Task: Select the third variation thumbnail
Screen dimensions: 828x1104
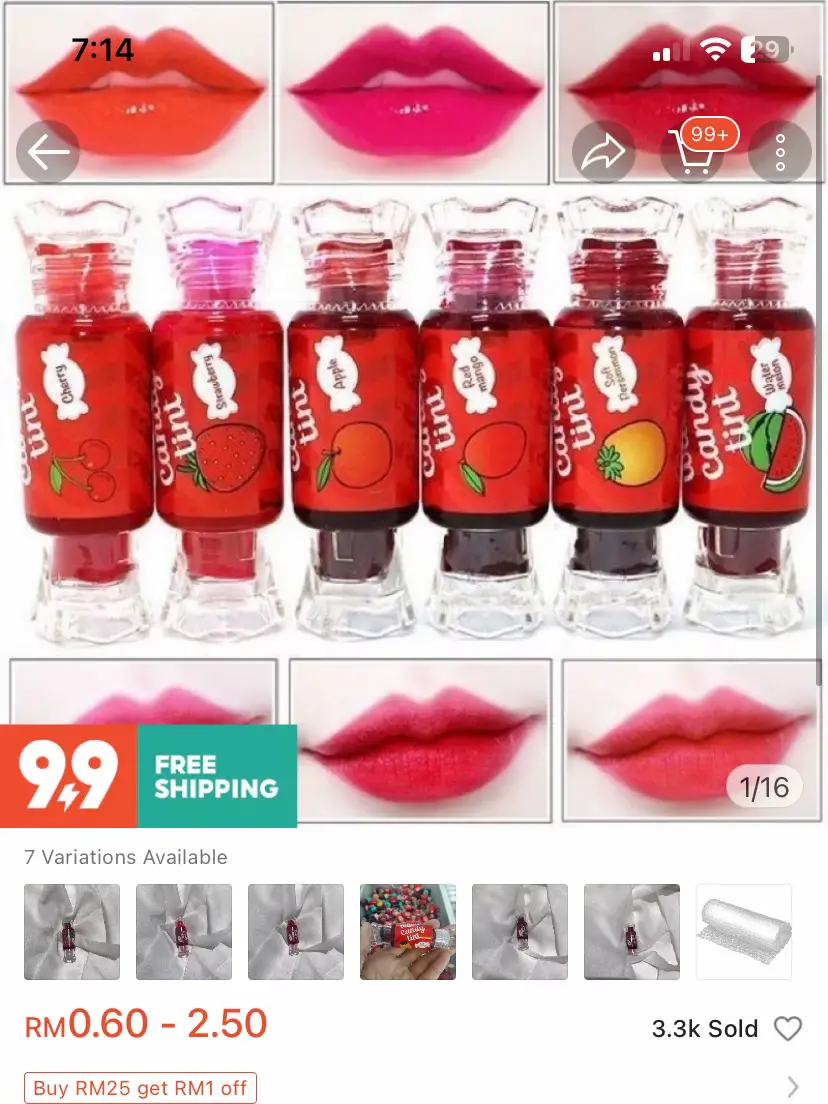Action: point(296,931)
